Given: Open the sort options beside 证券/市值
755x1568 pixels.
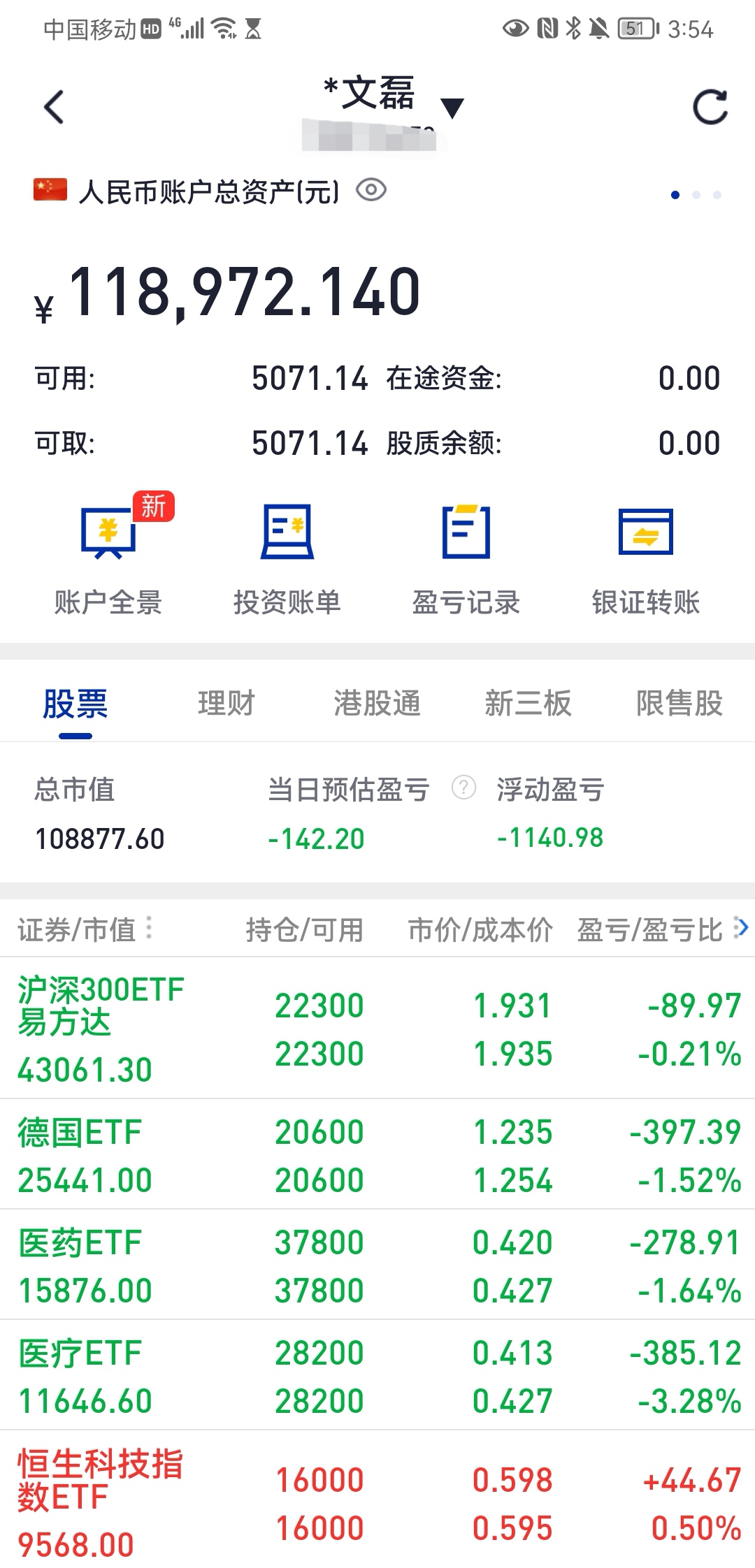Looking at the screenshot, I should pos(149,927).
